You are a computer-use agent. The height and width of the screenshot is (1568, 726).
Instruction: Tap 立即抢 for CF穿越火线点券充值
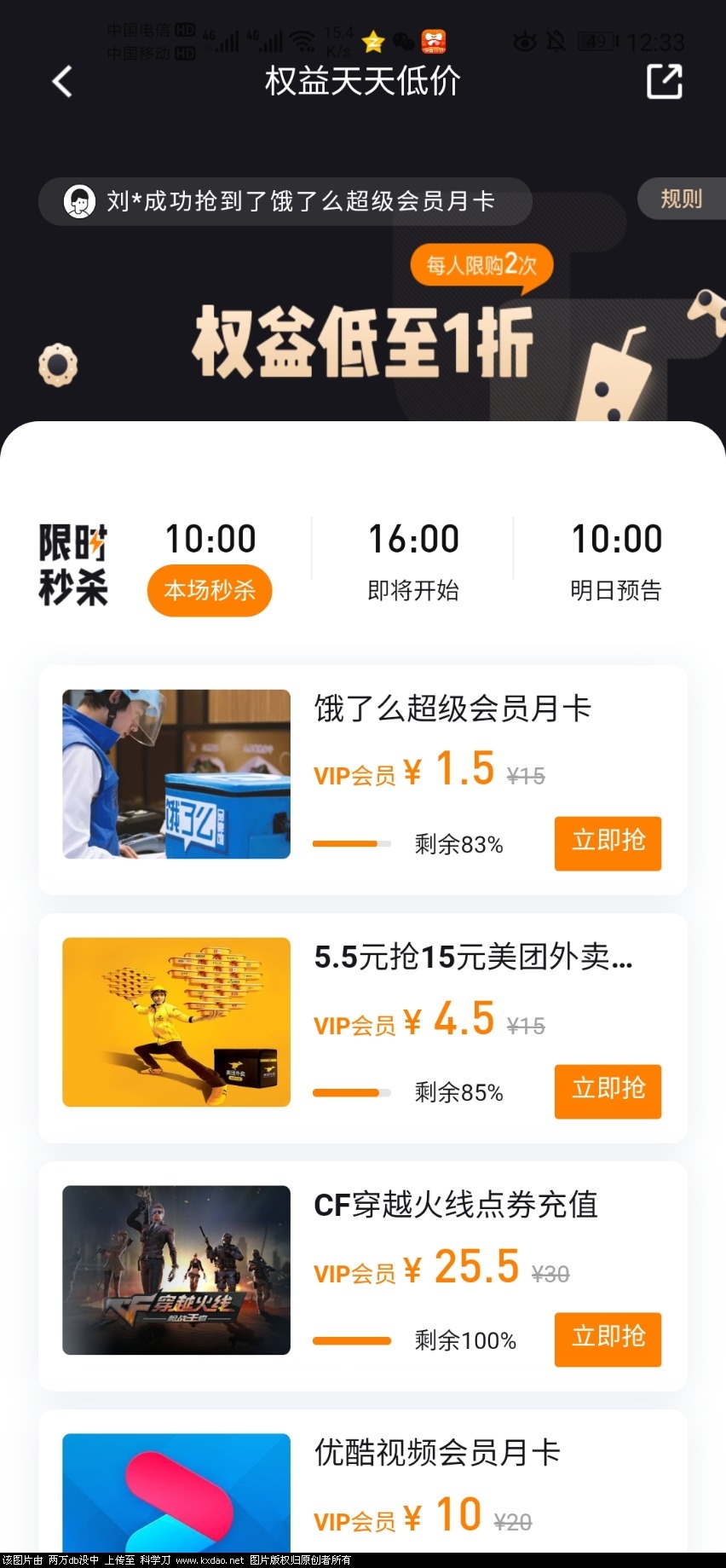(x=608, y=1339)
